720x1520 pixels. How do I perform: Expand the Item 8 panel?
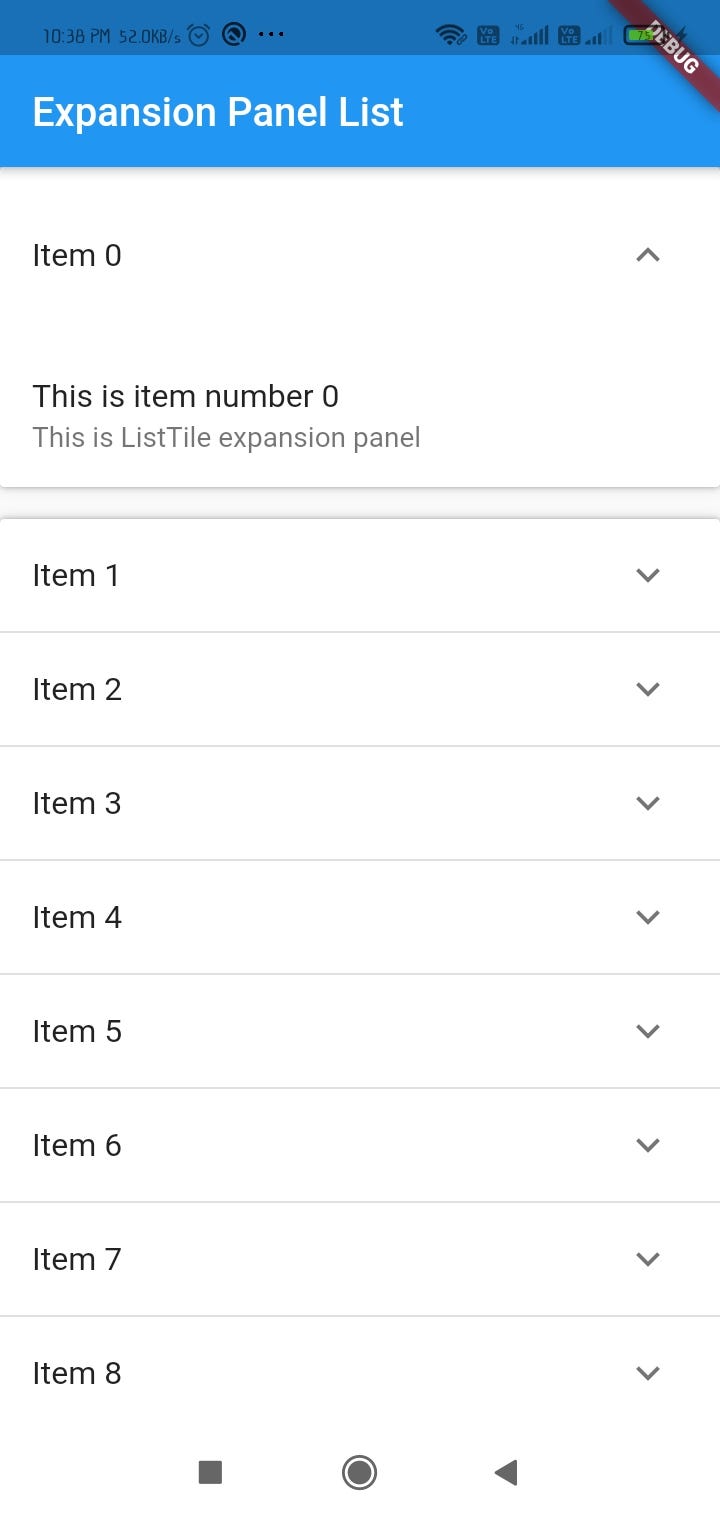[647, 1373]
